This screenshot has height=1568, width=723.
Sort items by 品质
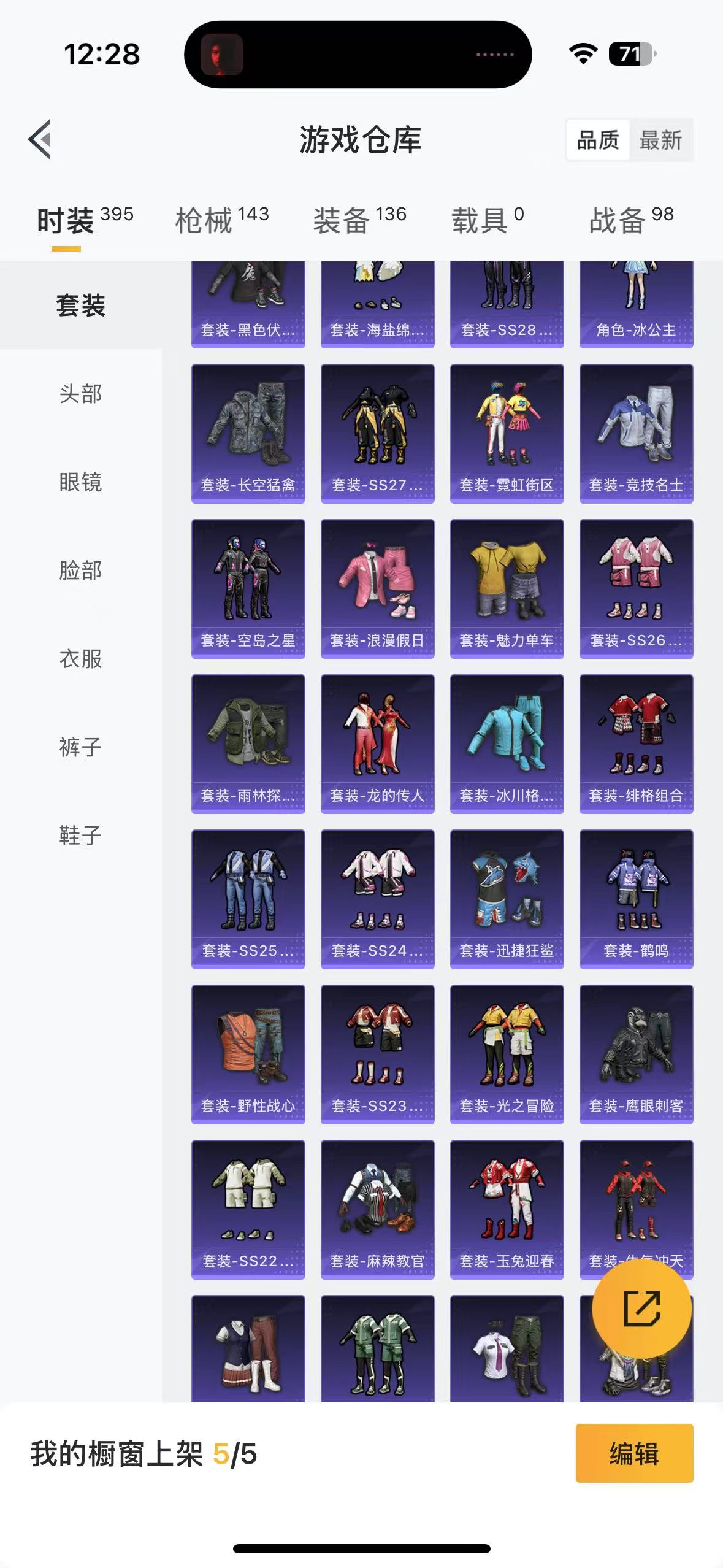click(x=598, y=140)
